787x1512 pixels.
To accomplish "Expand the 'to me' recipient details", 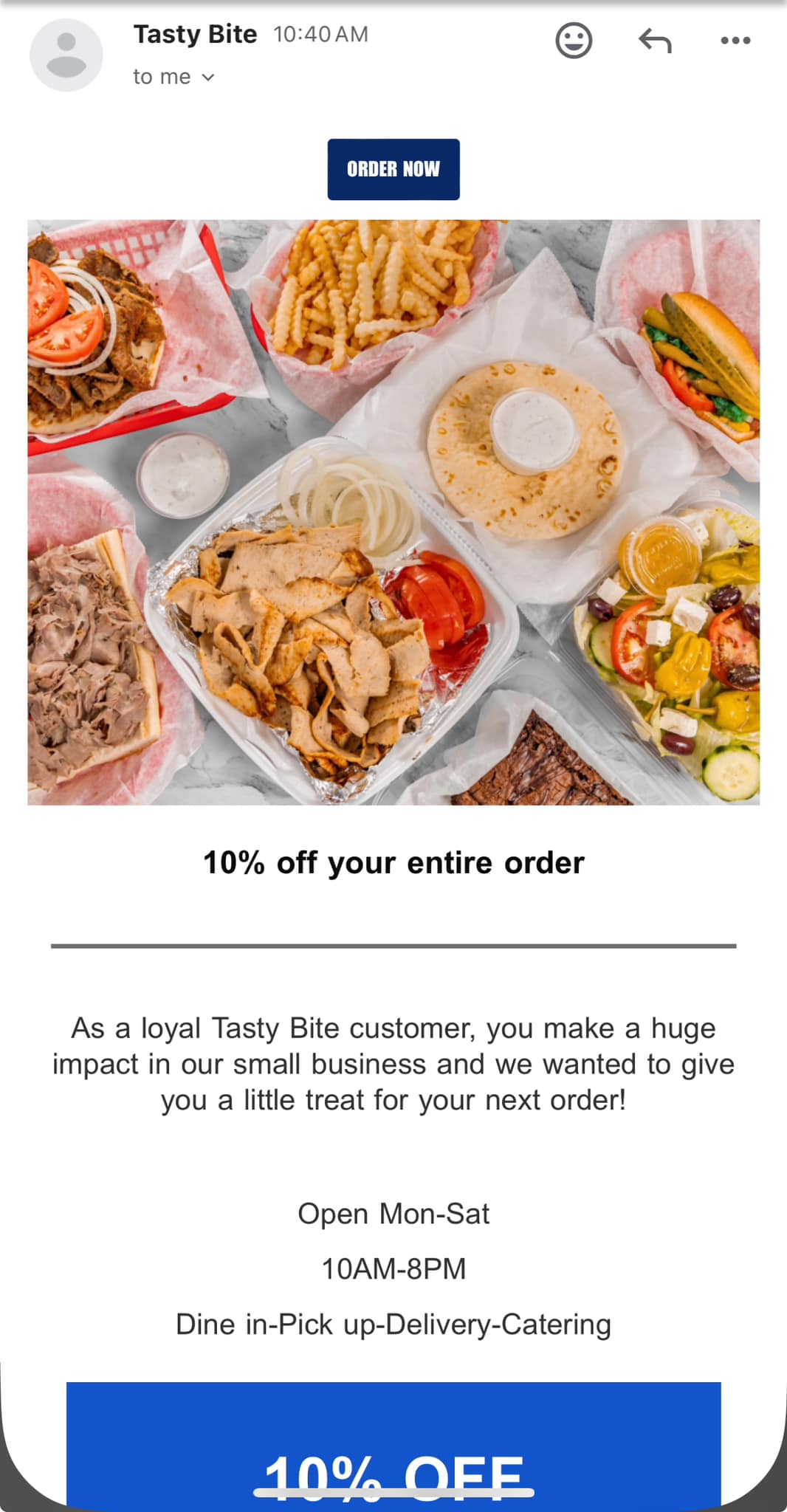I will tap(174, 77).
